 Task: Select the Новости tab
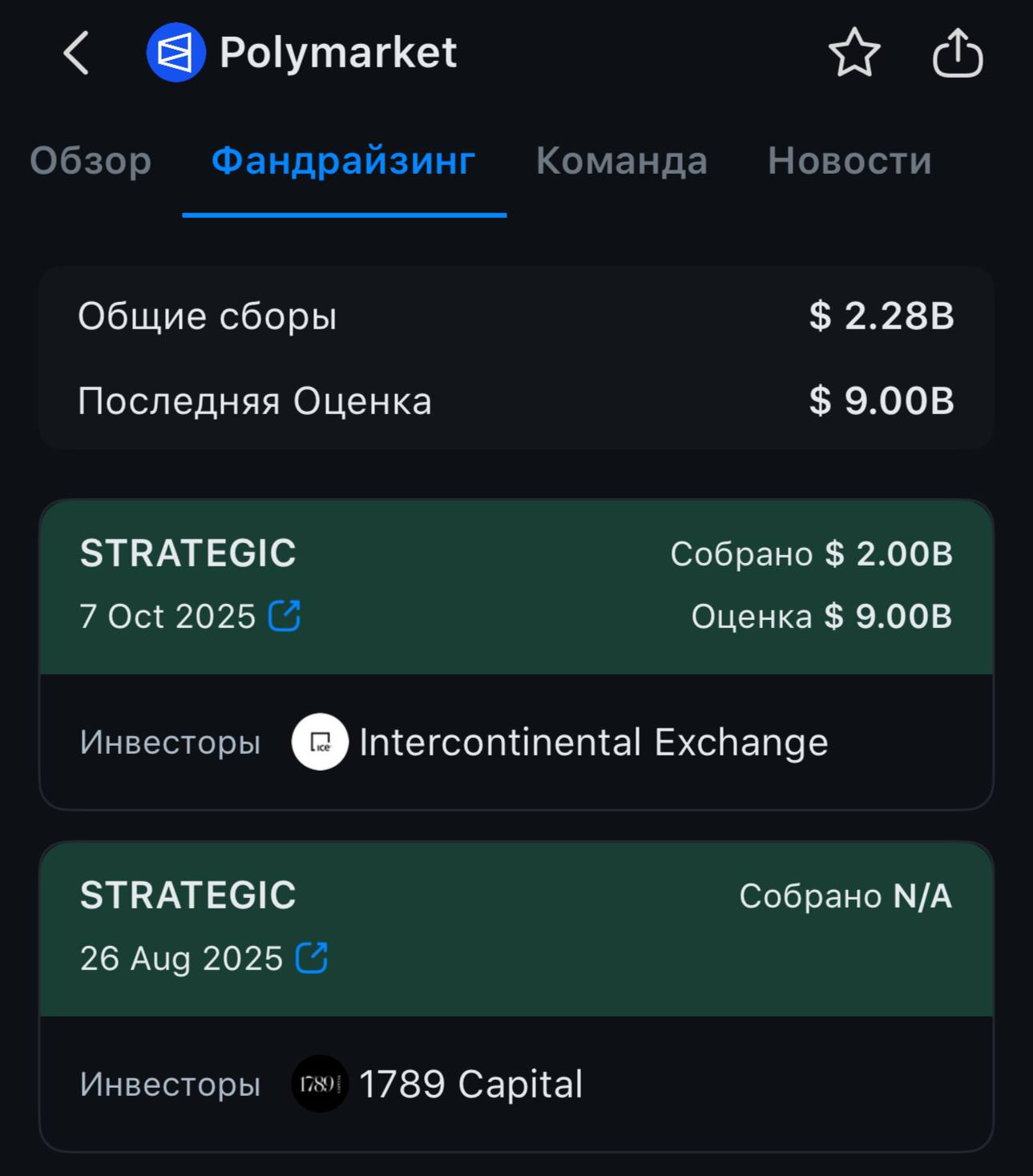pyautogui.click(x=848, y=161)
